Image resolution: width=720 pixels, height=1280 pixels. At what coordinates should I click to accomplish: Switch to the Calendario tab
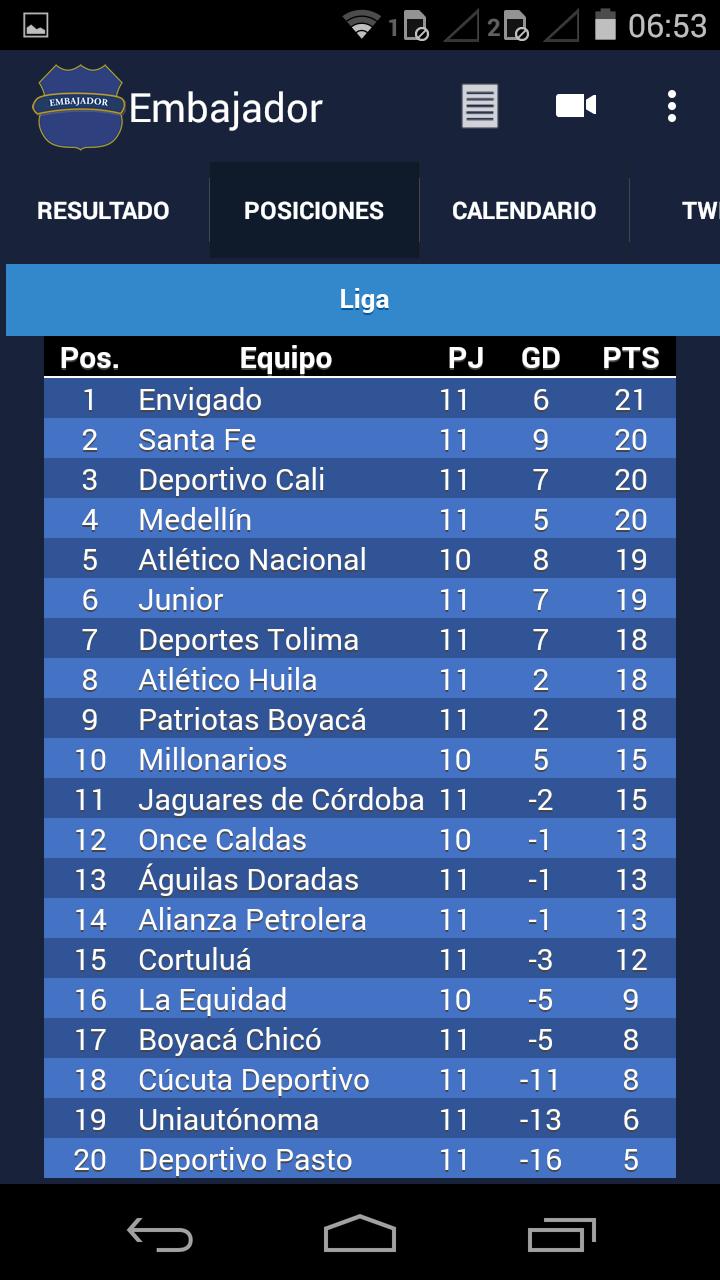pos(524,211)
